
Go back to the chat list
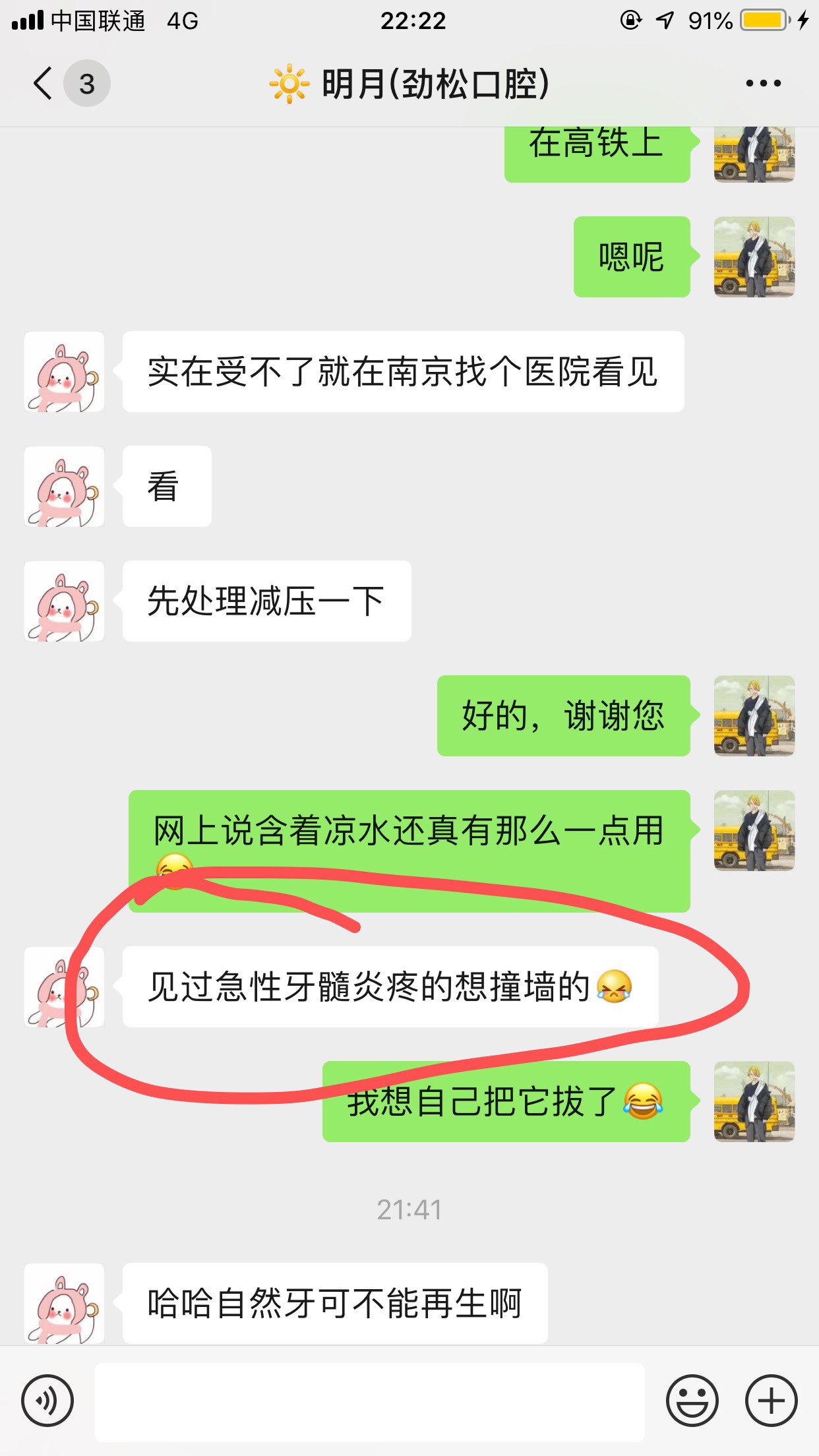(44, 84)
